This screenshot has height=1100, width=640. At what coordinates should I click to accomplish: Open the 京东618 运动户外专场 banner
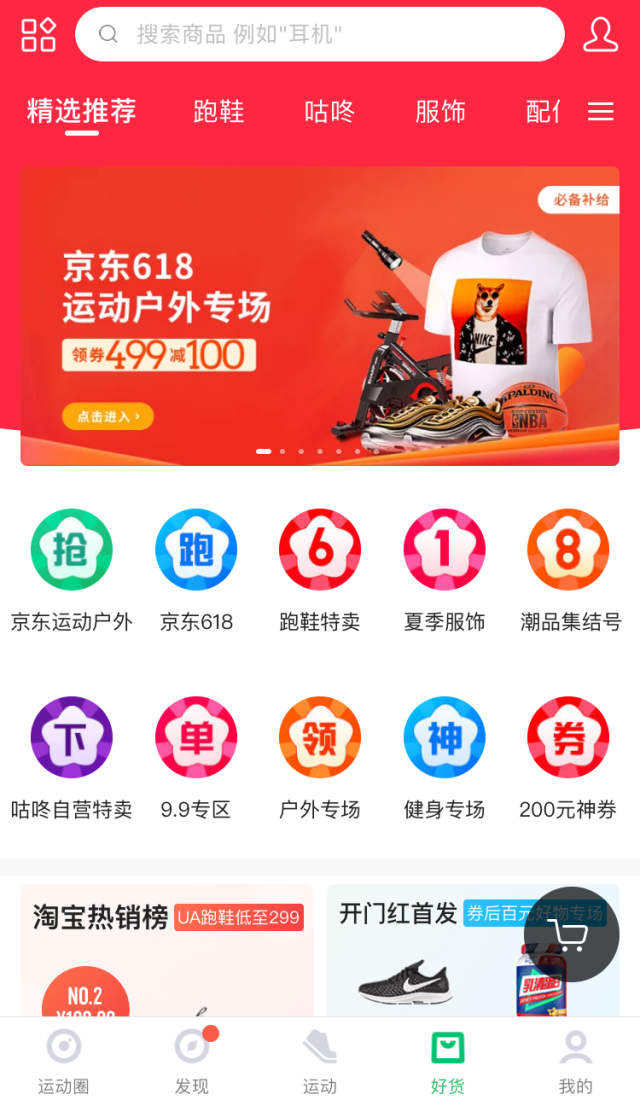pos(320,315)
